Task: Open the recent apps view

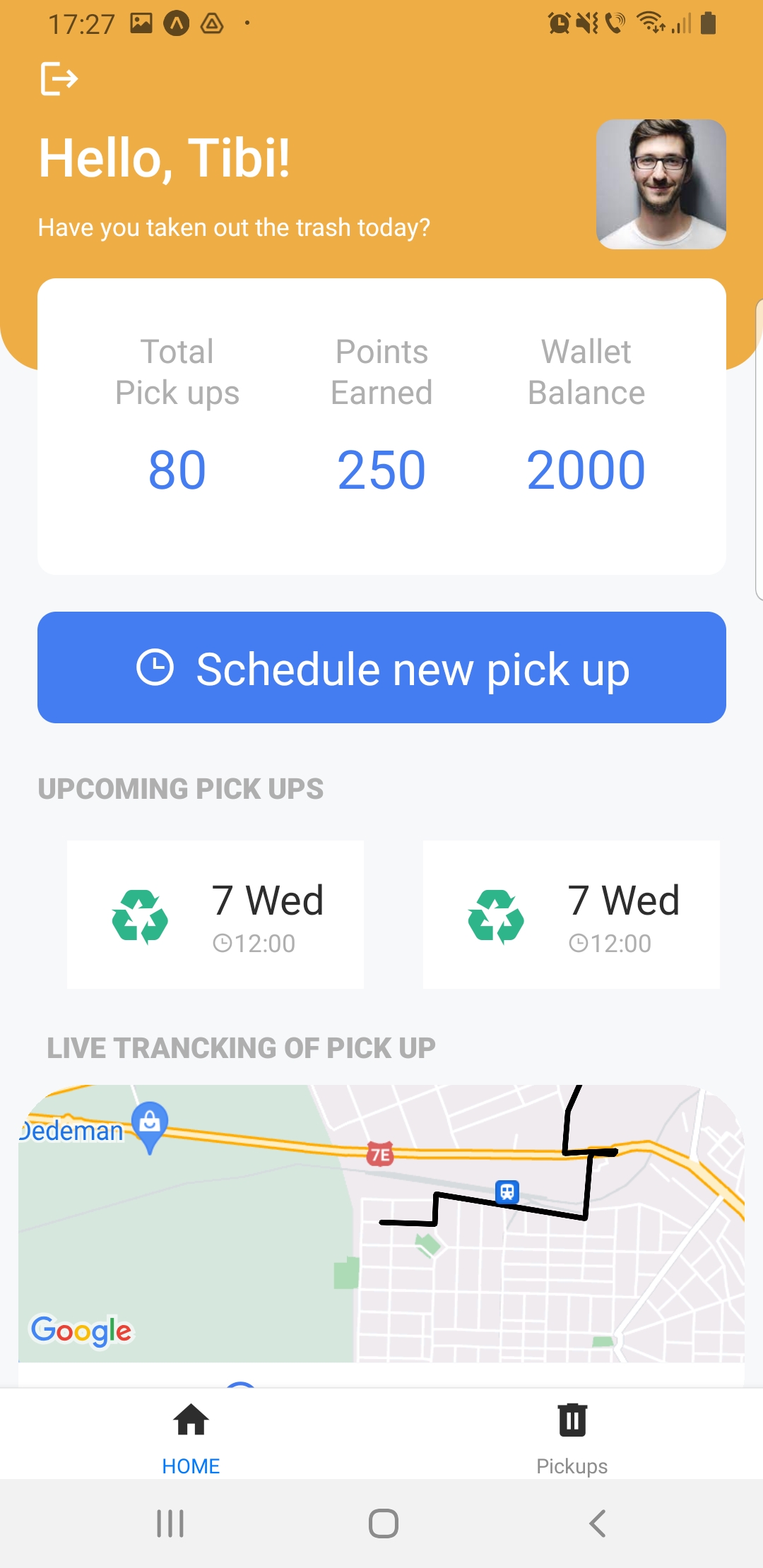Action: pyautogui.click(x=170, y=1524)
